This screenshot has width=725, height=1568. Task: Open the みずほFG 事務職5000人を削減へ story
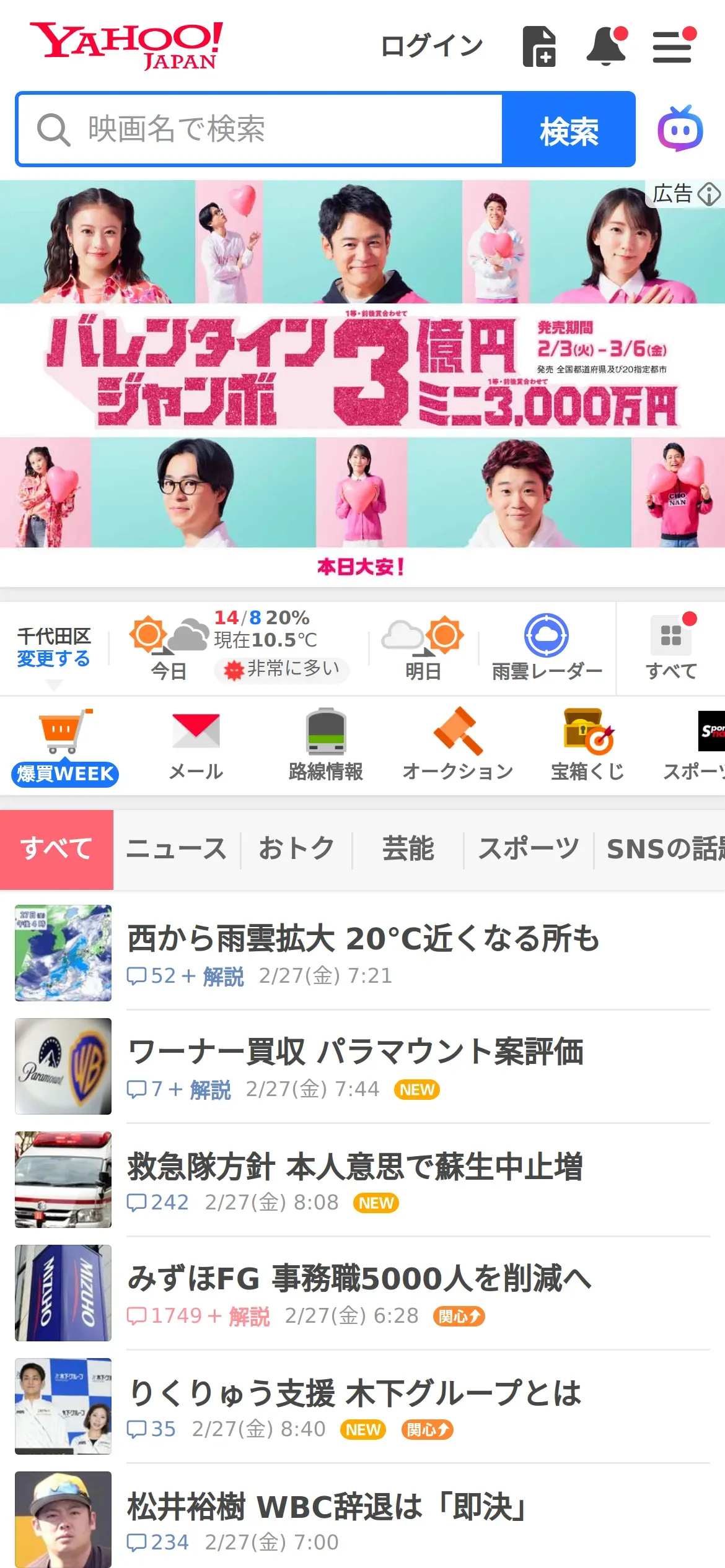click(x=359, y=1278)
